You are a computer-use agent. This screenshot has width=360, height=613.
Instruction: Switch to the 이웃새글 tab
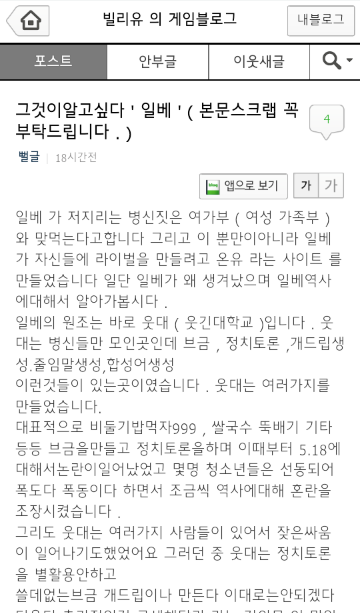click(x=259, y=62)
